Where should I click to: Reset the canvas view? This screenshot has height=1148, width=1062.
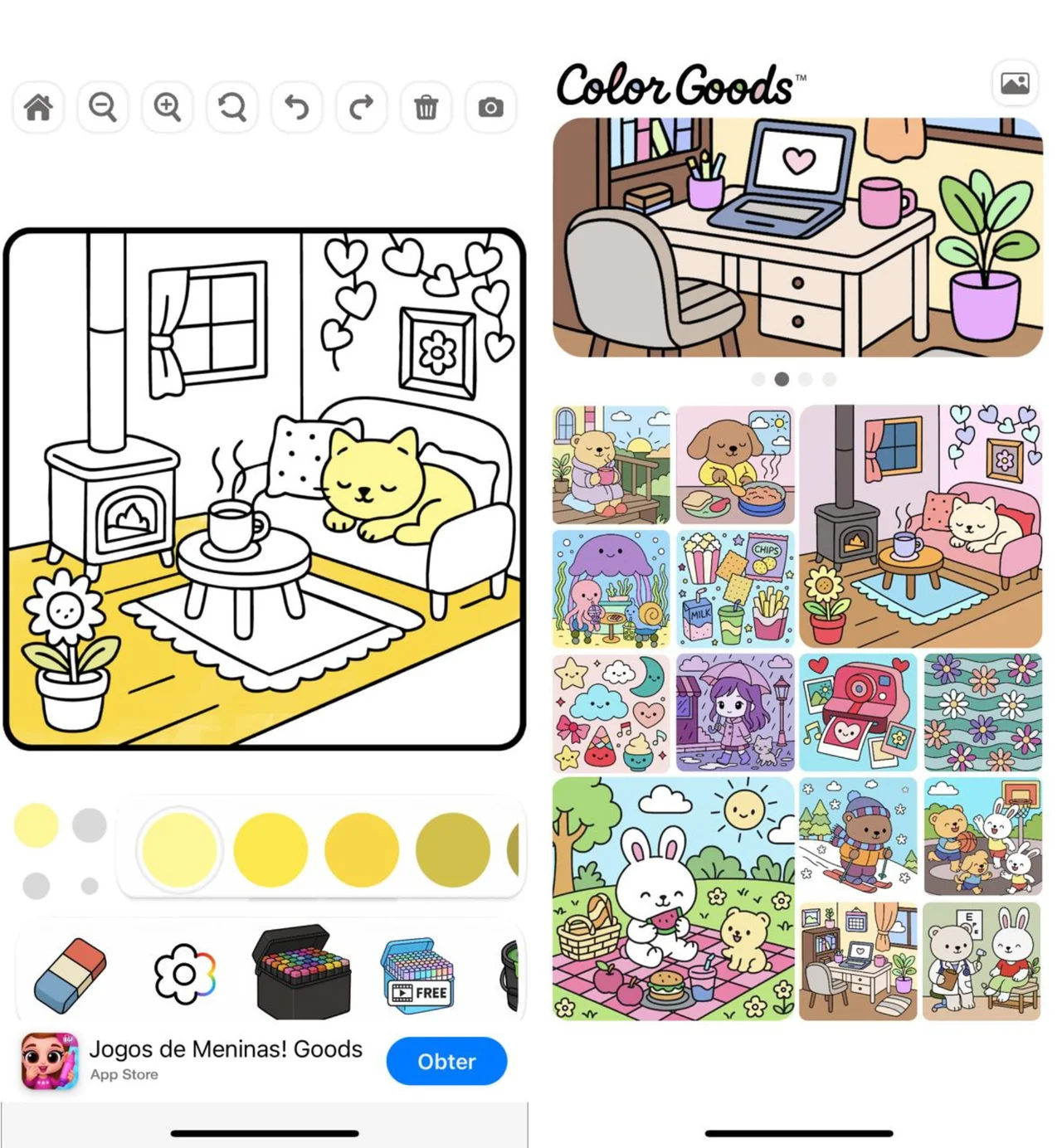point(232,107)
